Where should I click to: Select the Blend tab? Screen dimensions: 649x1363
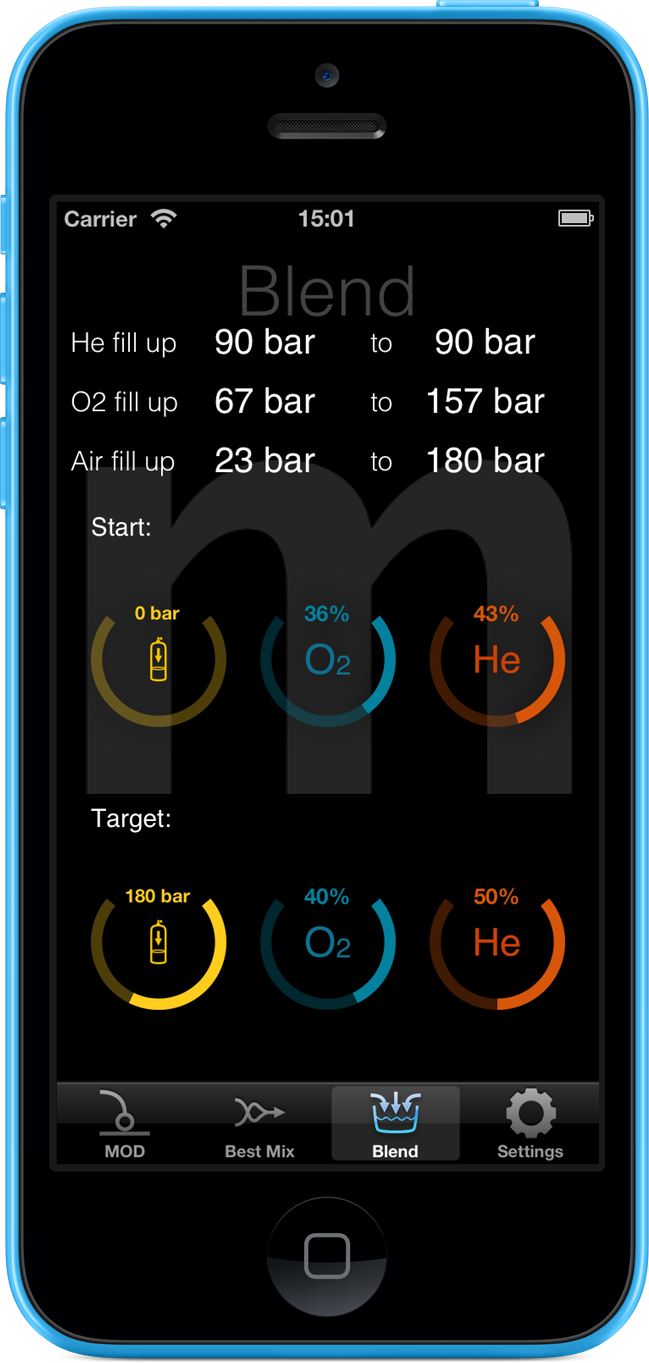coord(395,1124)
